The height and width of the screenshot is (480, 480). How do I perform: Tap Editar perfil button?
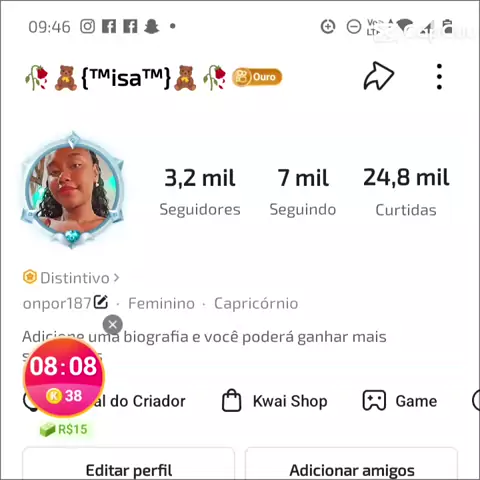click(129, 465)
